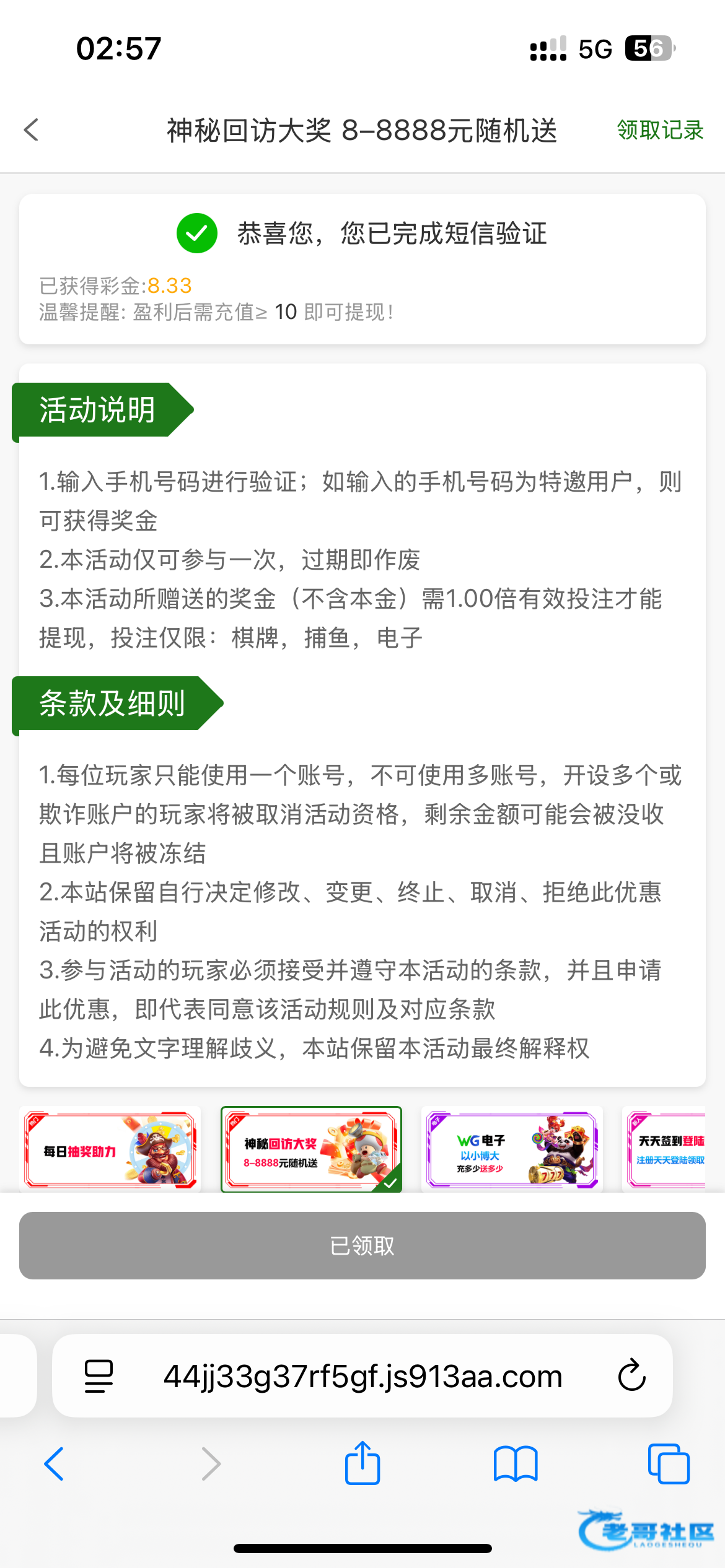Tap the website address bar
Screen dimensions: 725x1568
click(362, 1376)
